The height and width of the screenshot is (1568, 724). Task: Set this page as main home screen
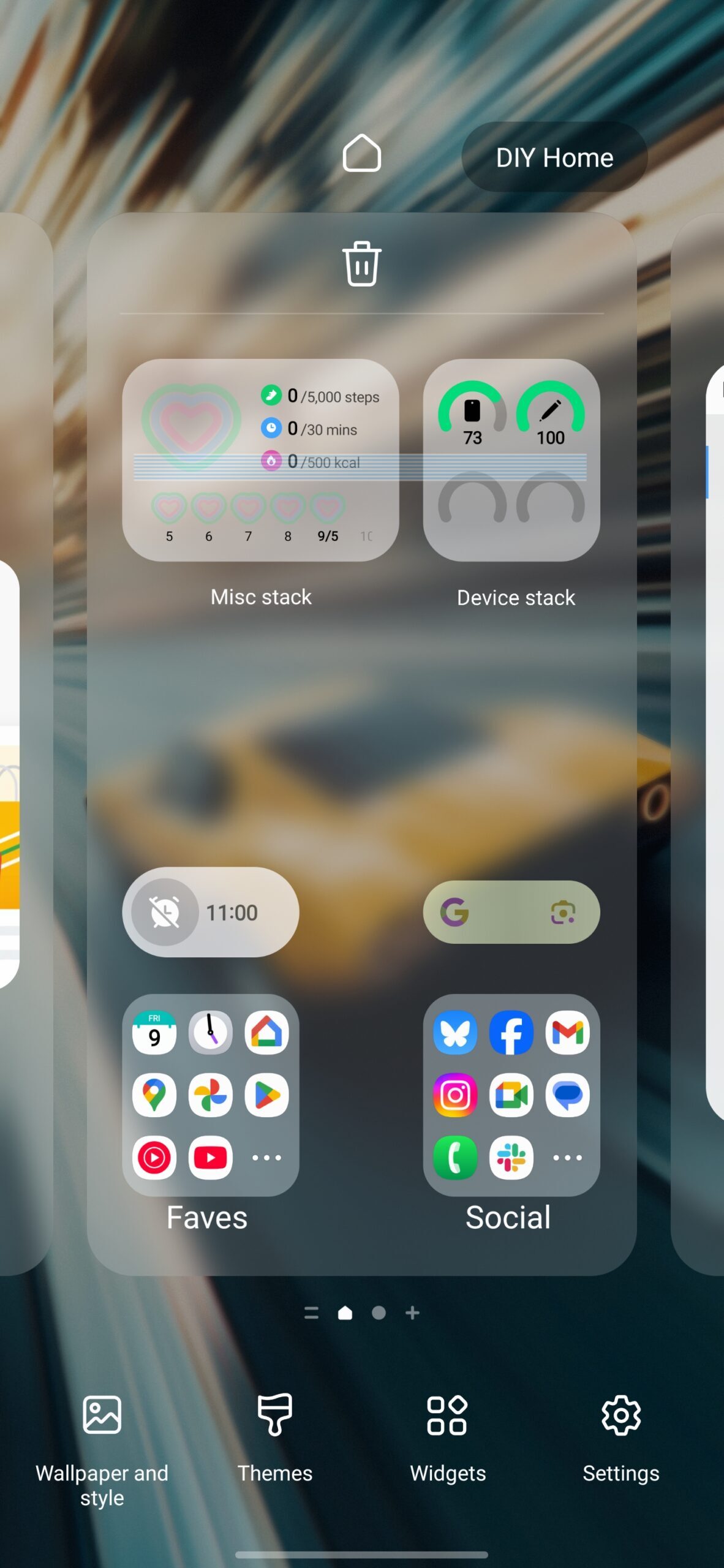pos(361,153)
